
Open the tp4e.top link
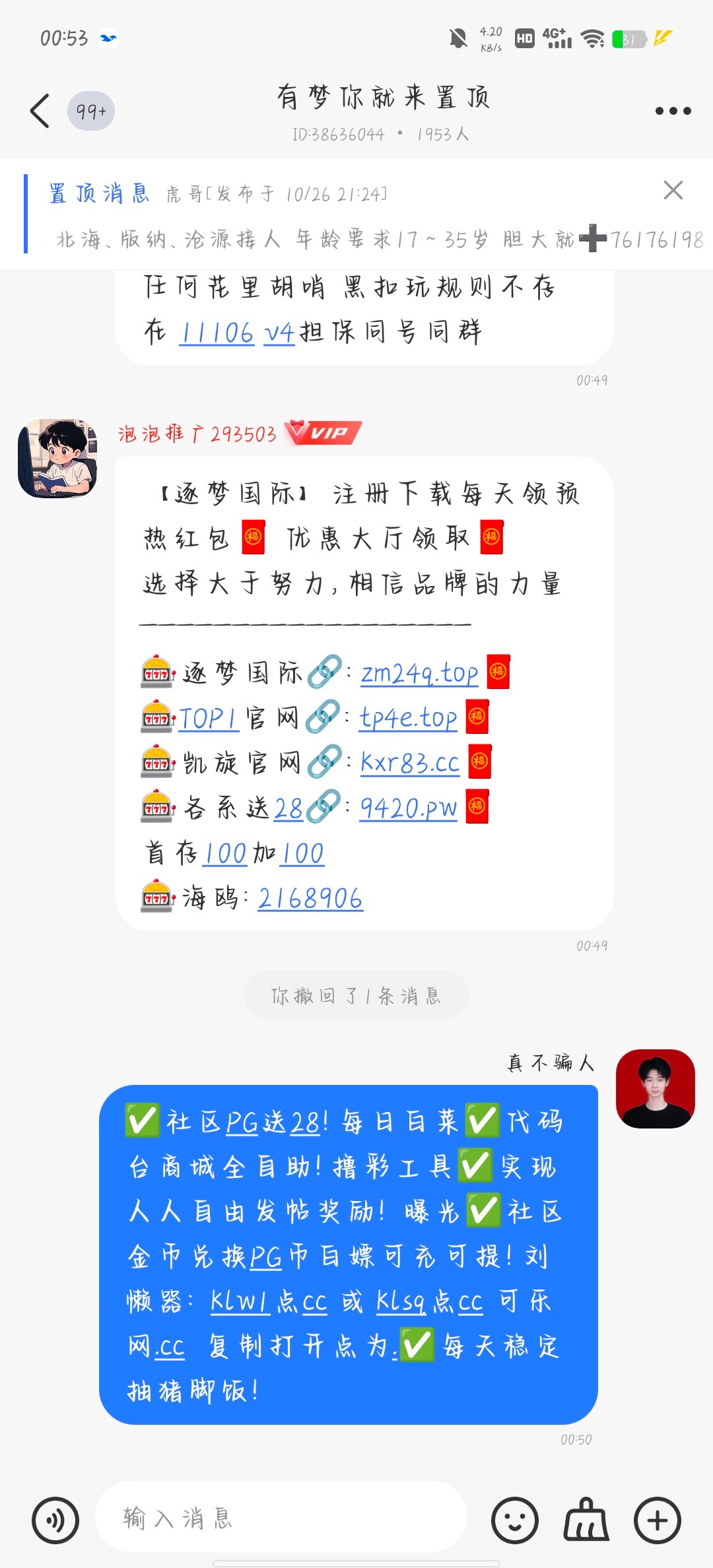pos(408,718)
